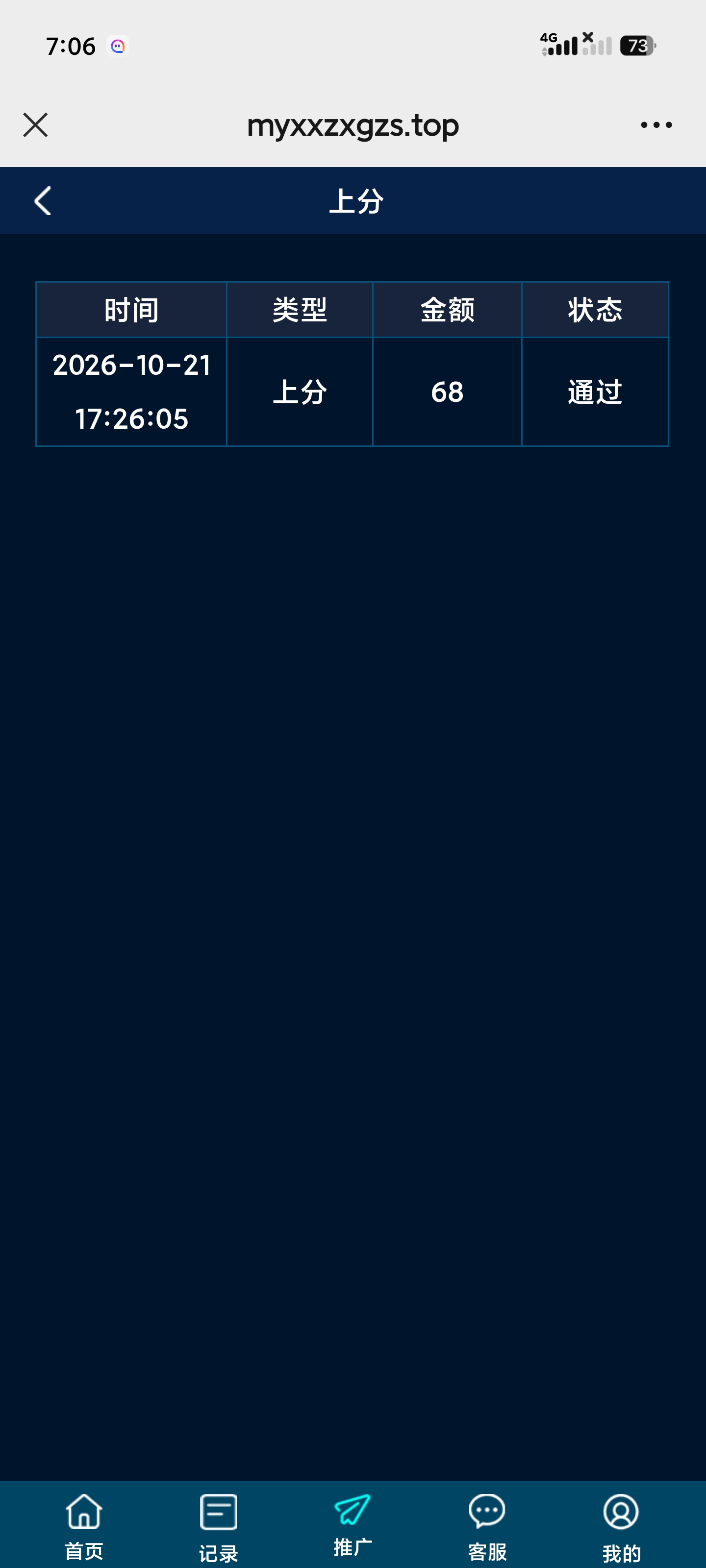
Task: Go back from the 上分 page
Action: click(43, 201)
